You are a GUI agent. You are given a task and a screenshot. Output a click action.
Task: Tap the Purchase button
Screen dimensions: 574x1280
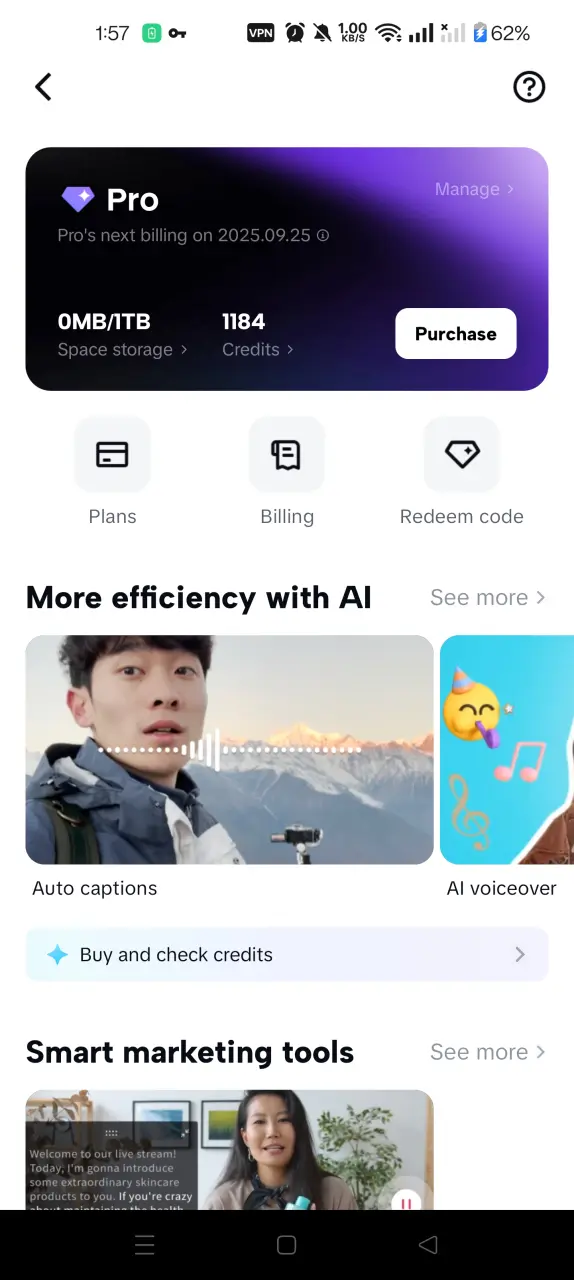point(456,333)
